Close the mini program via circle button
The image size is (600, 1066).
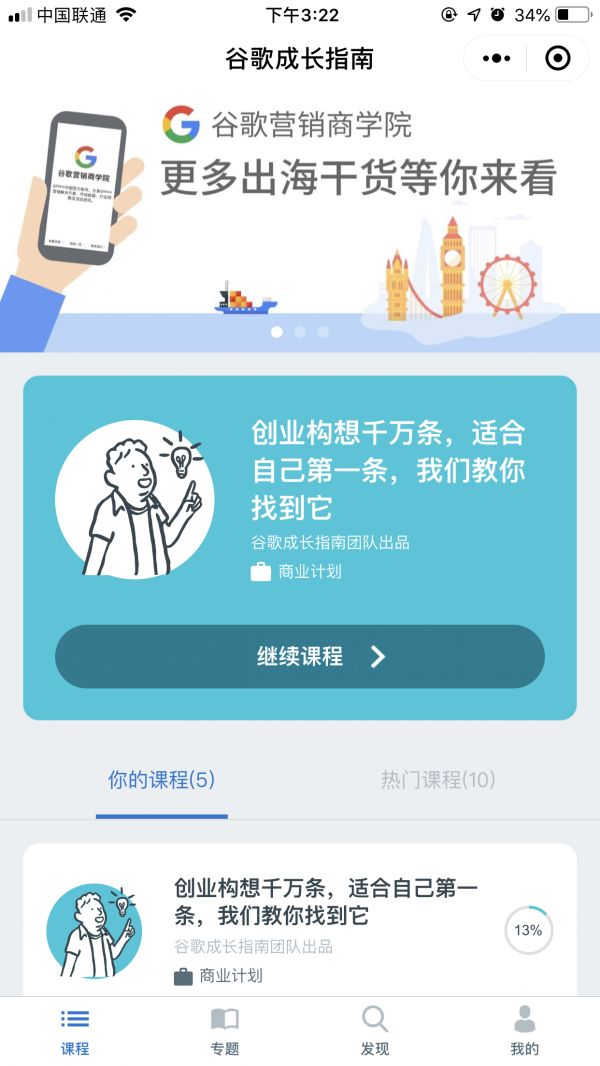557,59
